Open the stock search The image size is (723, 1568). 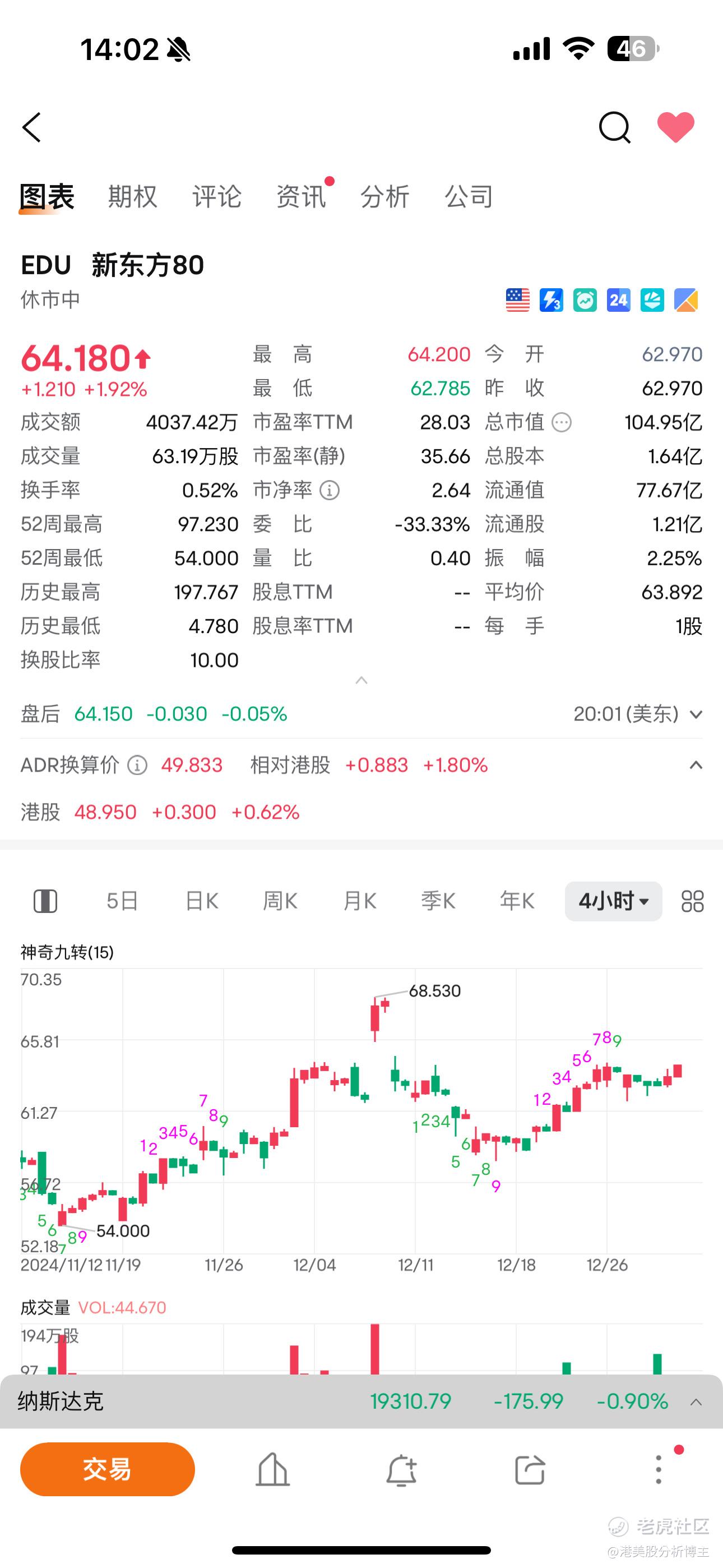coord(614,127)
